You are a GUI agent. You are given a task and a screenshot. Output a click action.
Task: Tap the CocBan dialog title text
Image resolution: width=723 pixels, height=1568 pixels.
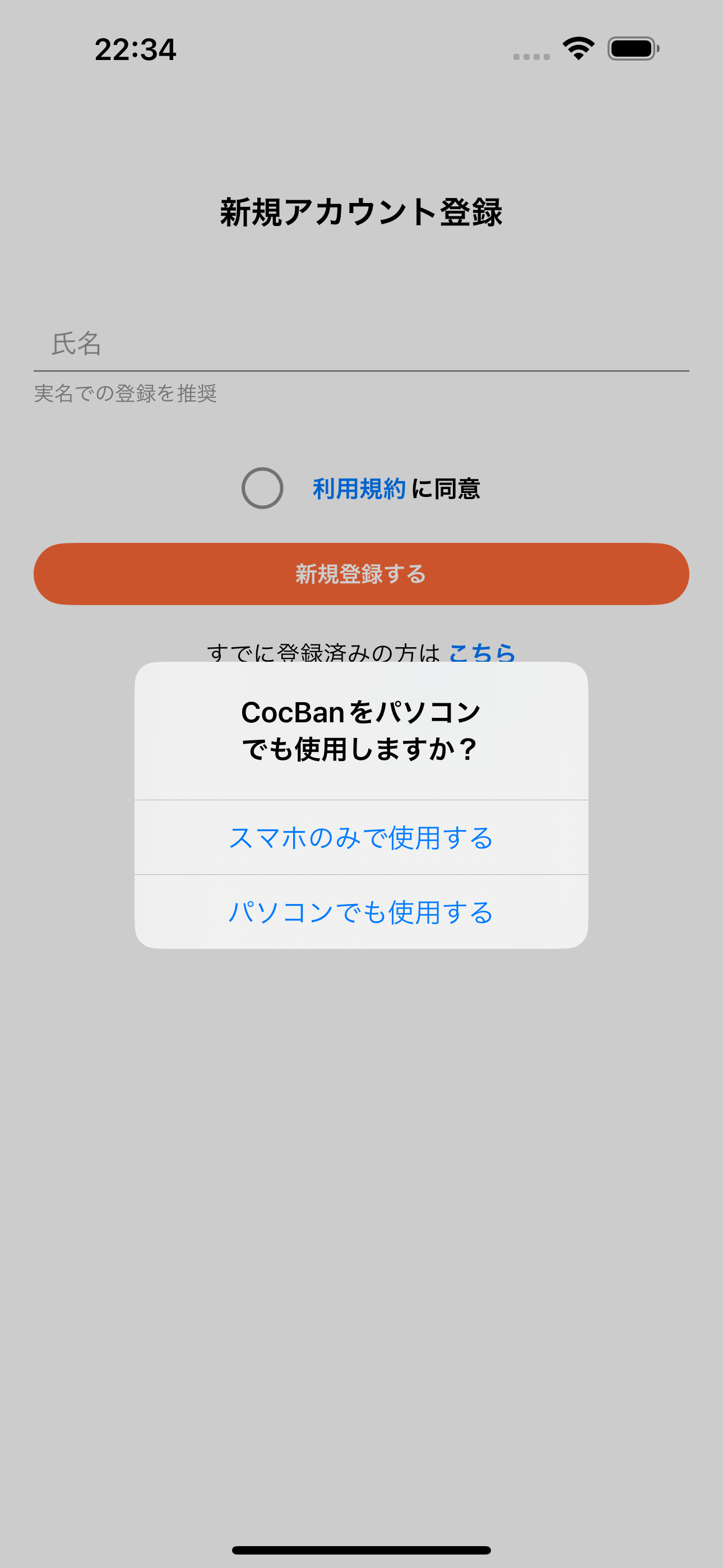tap(361, 729)
